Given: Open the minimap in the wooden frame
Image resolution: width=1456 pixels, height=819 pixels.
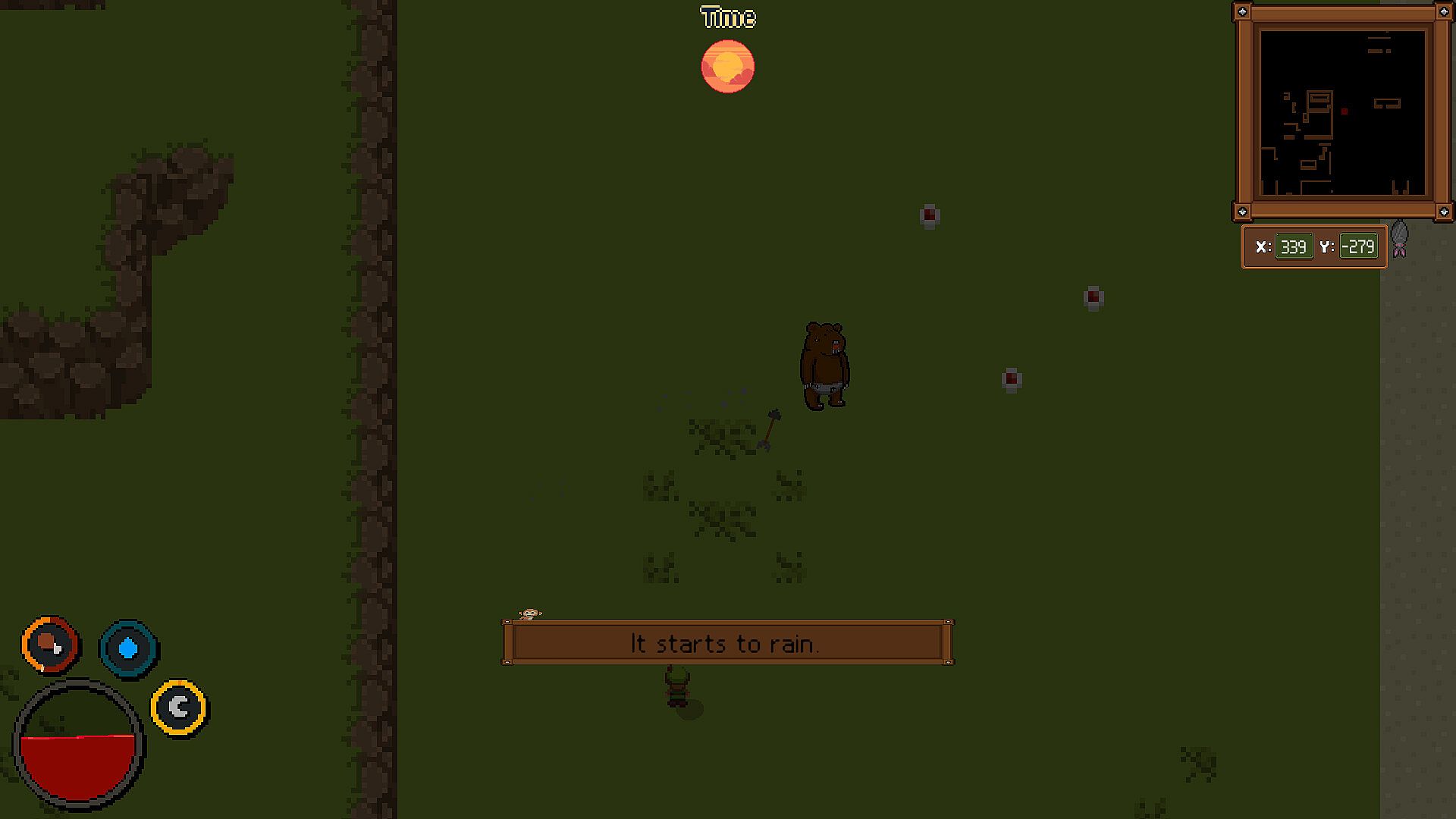Looking at the screenshot, I should click(1341, 112).
